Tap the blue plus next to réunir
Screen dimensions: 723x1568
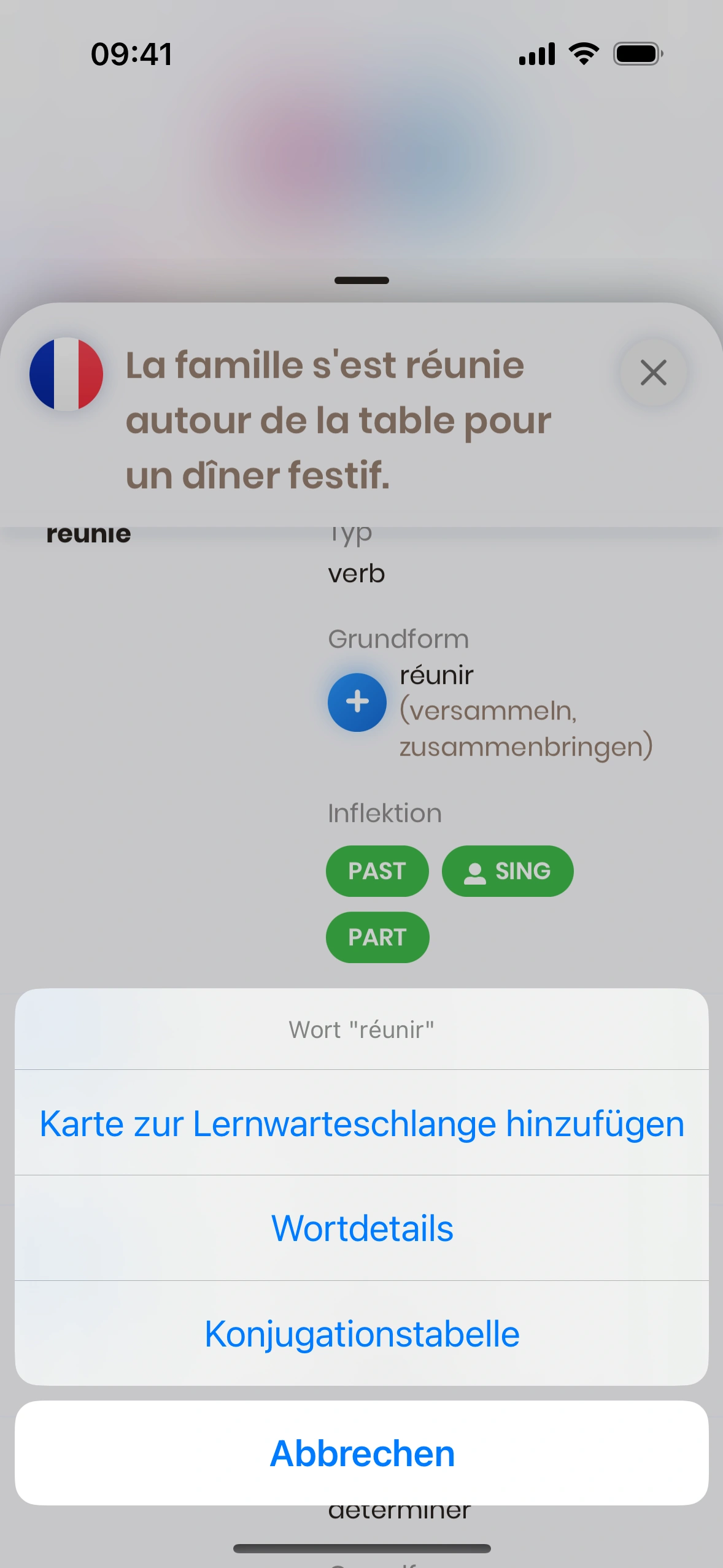click(x=357, y=702)
